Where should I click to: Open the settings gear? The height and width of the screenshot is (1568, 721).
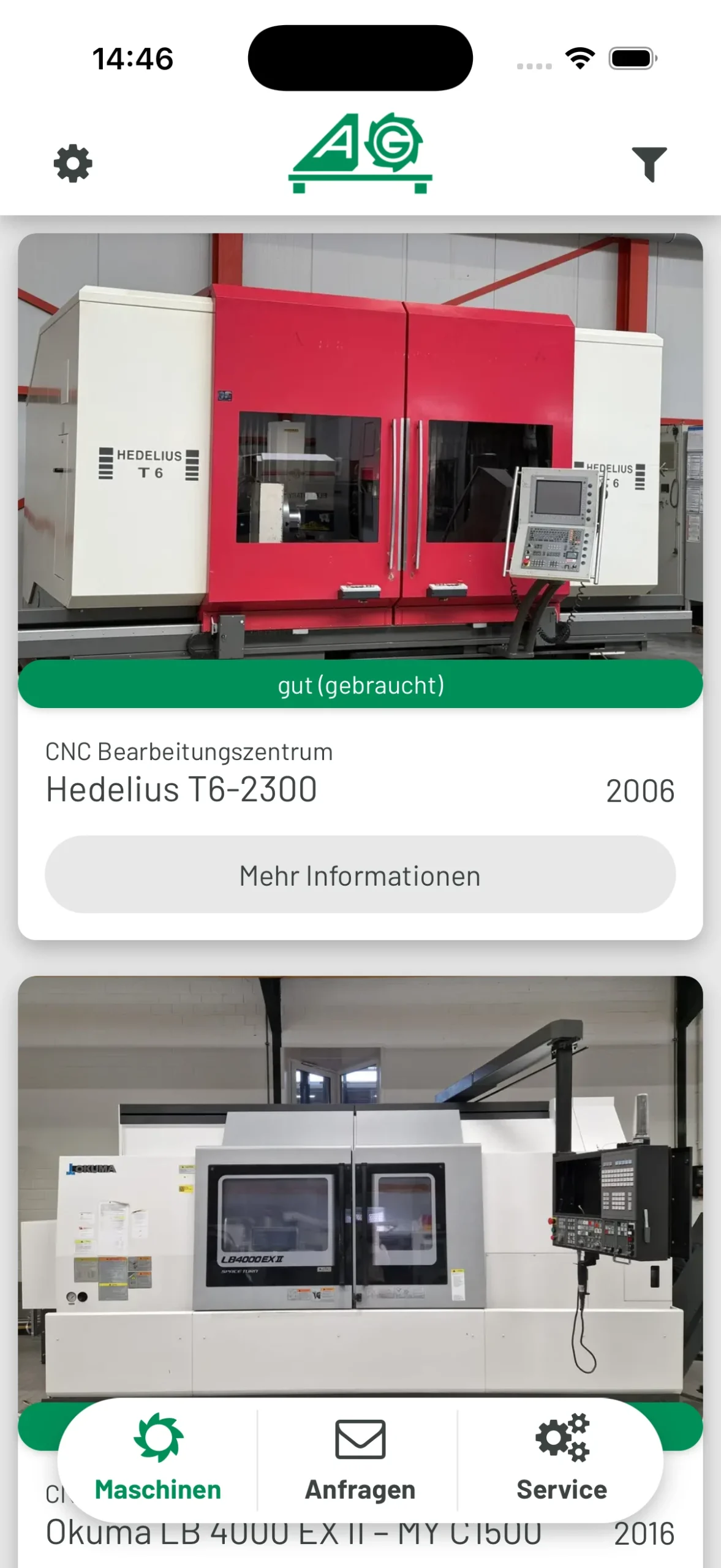(x=73, y=164)
